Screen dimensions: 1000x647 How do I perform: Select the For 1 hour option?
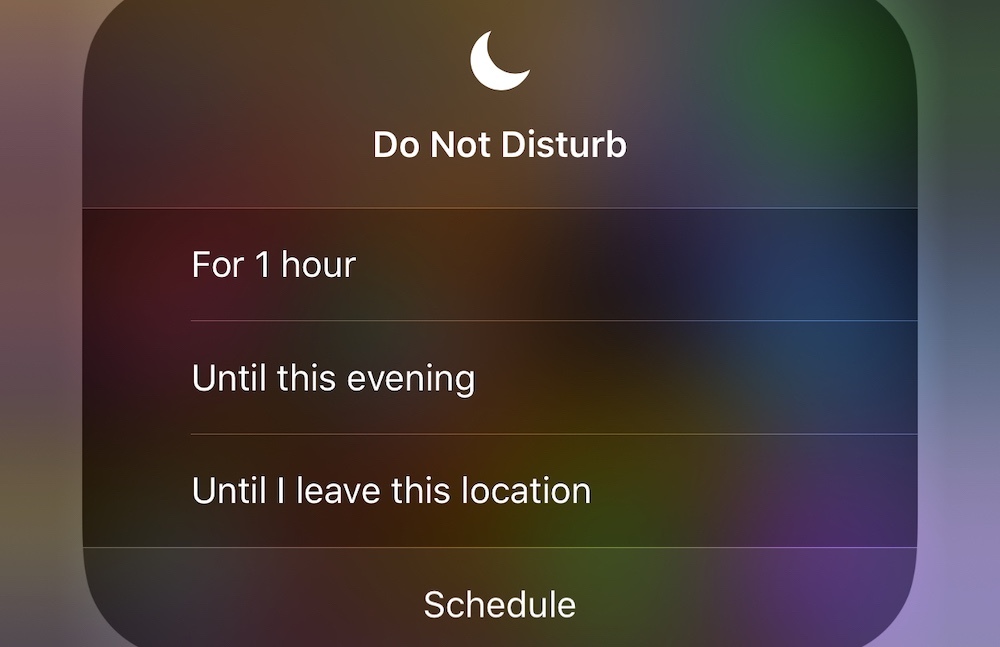(x=274, y=265)
